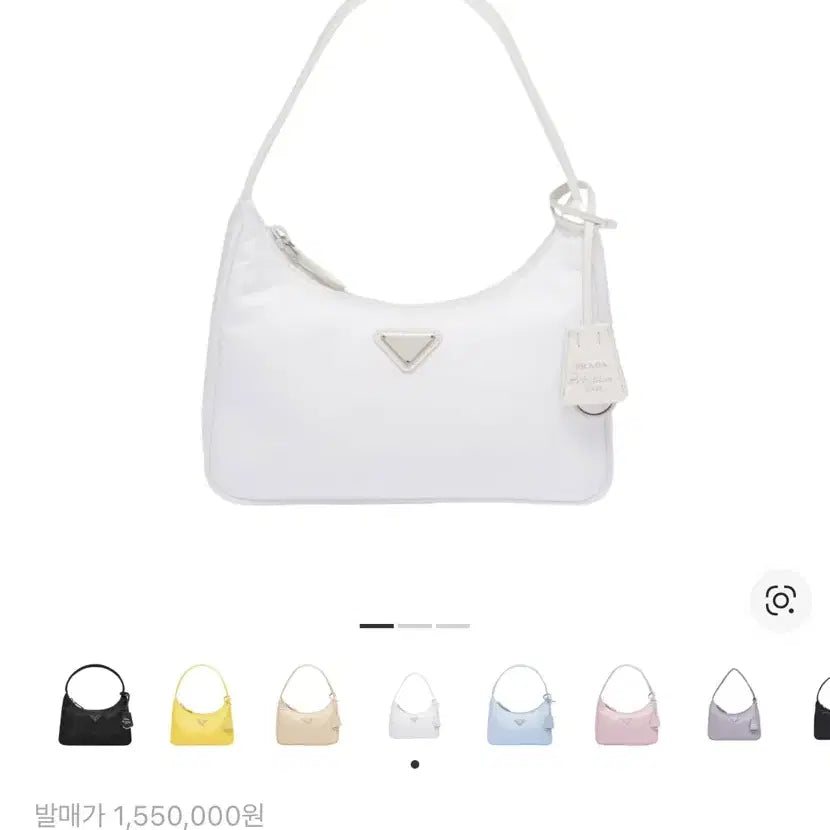The width and height of the screenshot is (830, 830).
Task: Select the lavender gray bag color
Action: tap(734, 703)
